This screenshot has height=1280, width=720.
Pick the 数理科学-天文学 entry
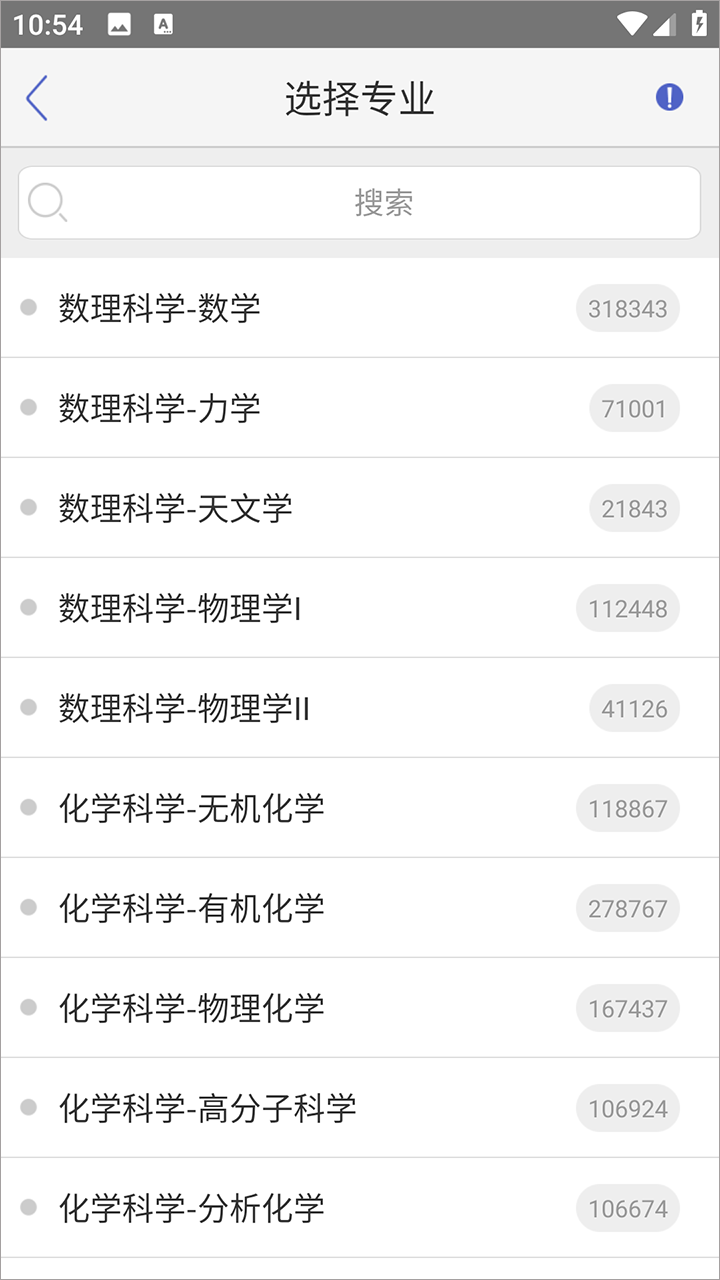click(176, 508)
